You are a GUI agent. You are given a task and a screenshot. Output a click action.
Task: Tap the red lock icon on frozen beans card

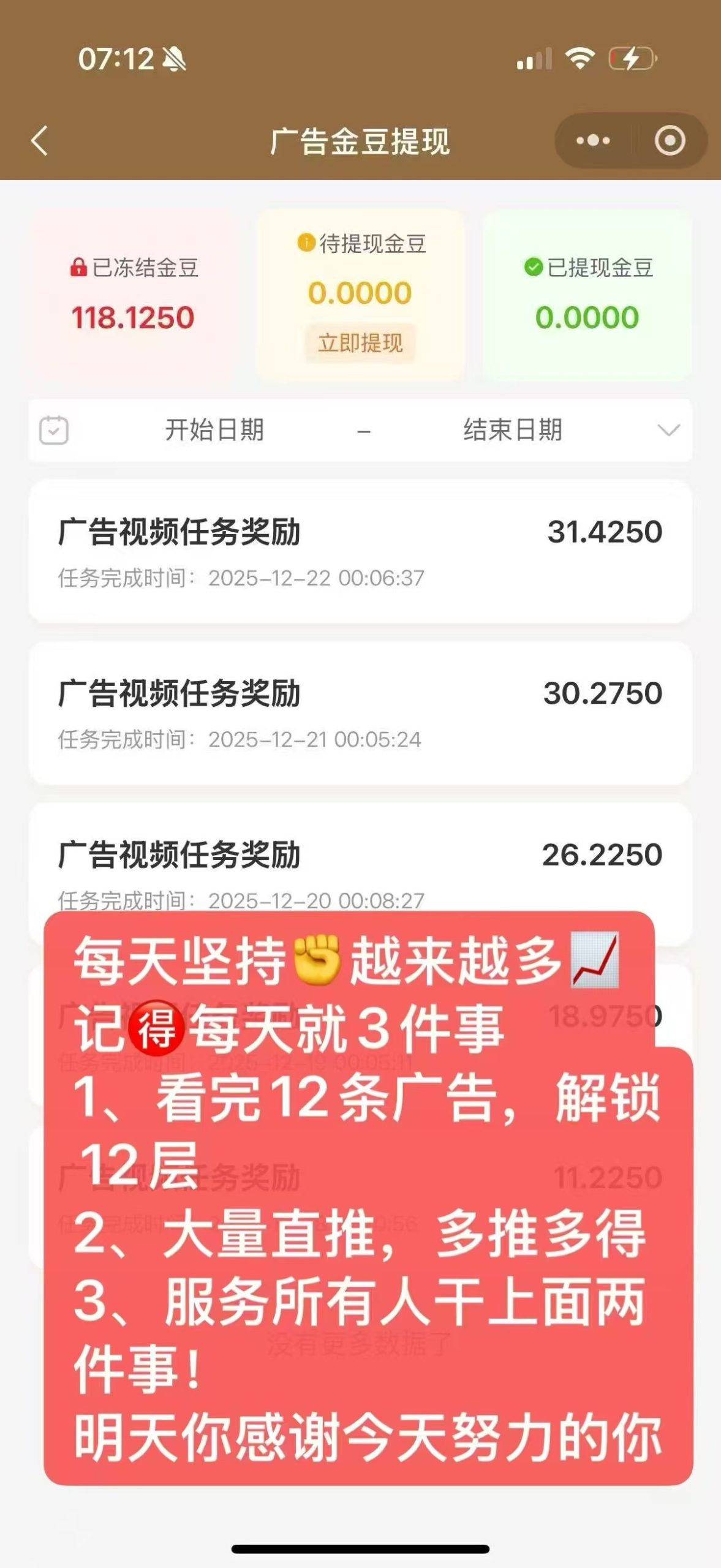coord(78,268)
